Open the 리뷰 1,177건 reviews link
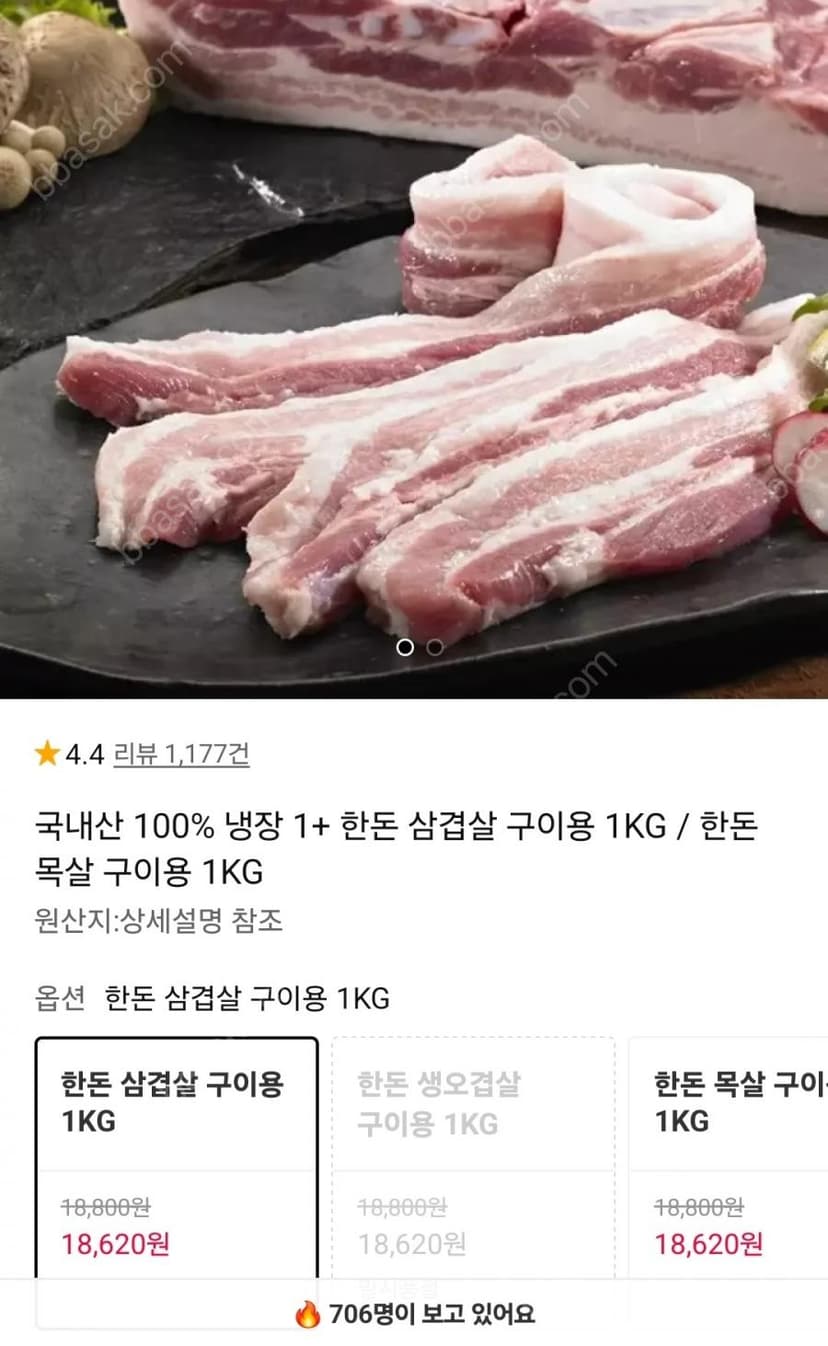This screenshot has height=1346, width=828. (181, 753)
